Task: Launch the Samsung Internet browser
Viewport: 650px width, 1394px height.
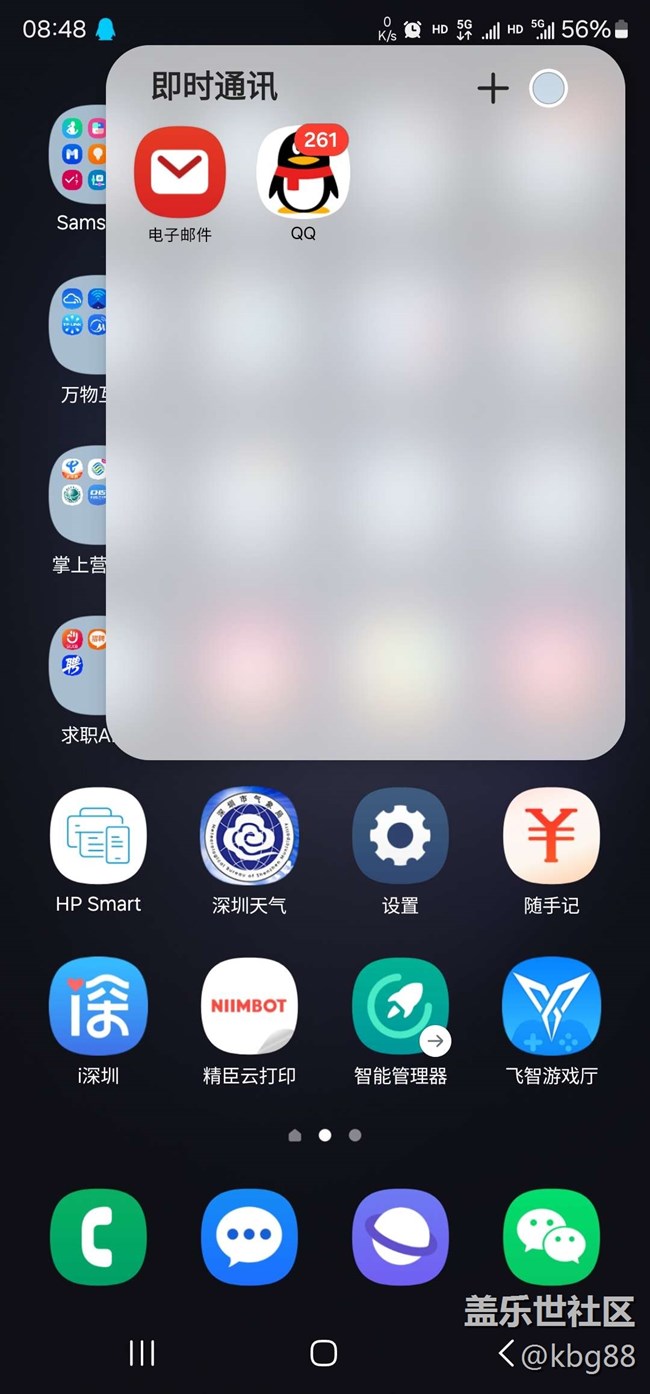Action: [400, 1236]
